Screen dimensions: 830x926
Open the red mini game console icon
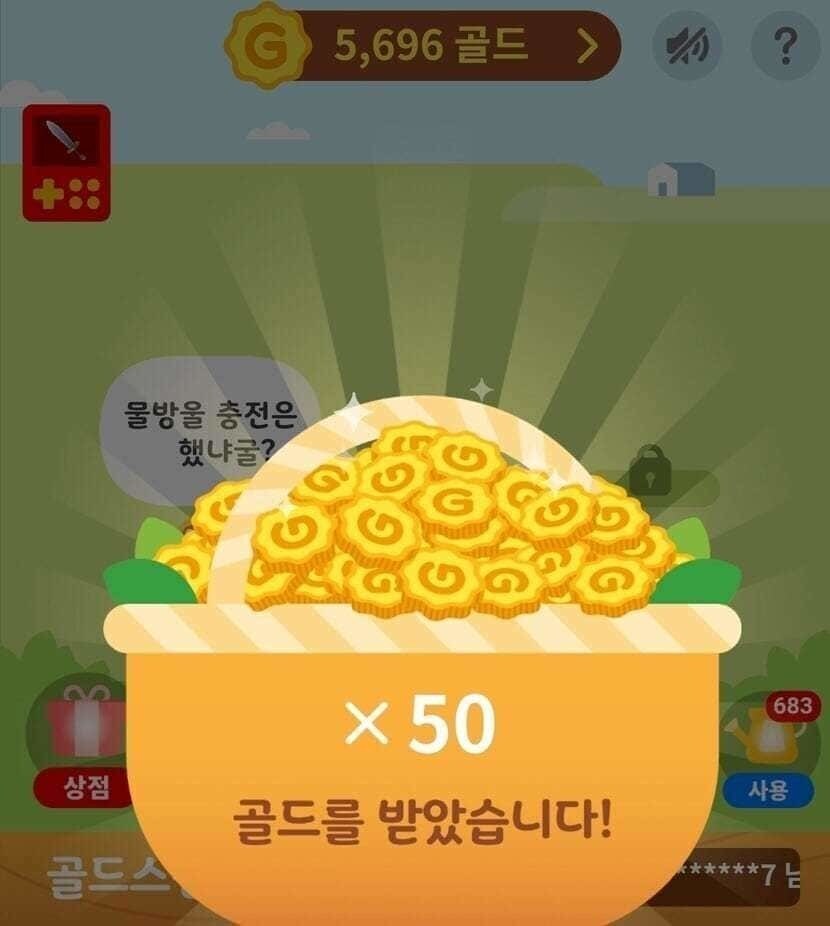pos(66,162)
